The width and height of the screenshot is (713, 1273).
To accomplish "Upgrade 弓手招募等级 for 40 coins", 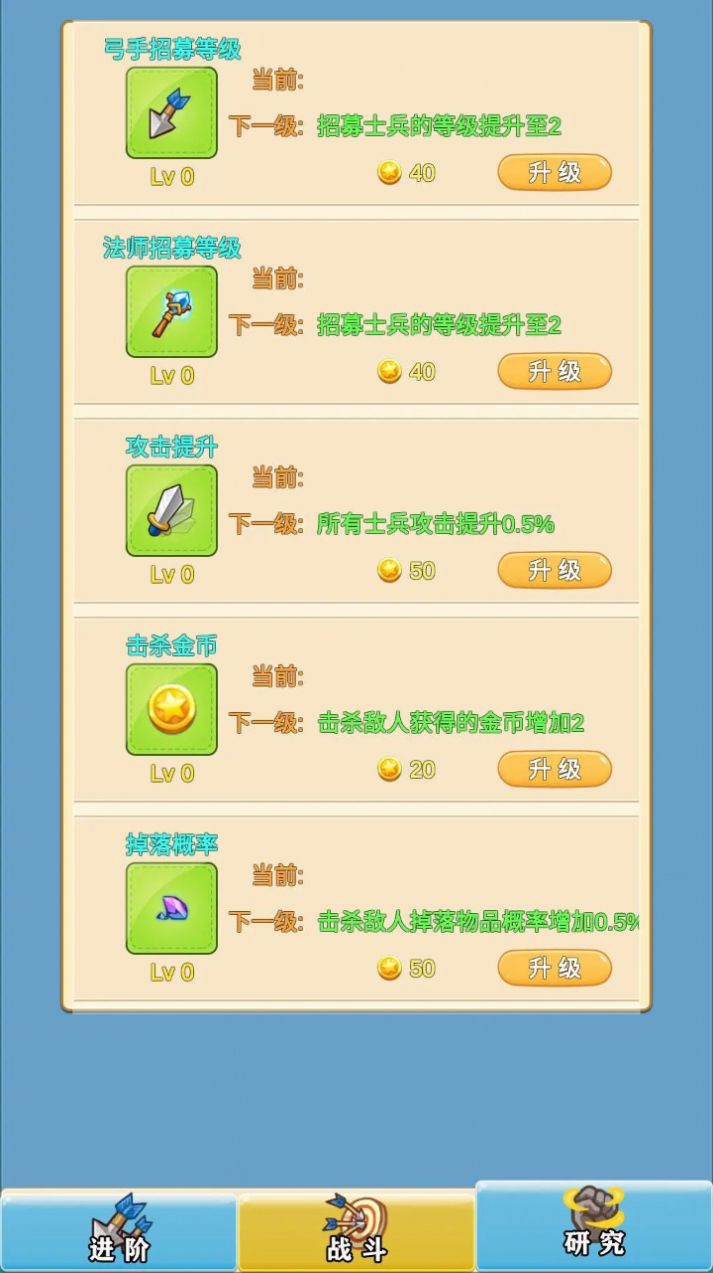I will click(x=554, y=172).
